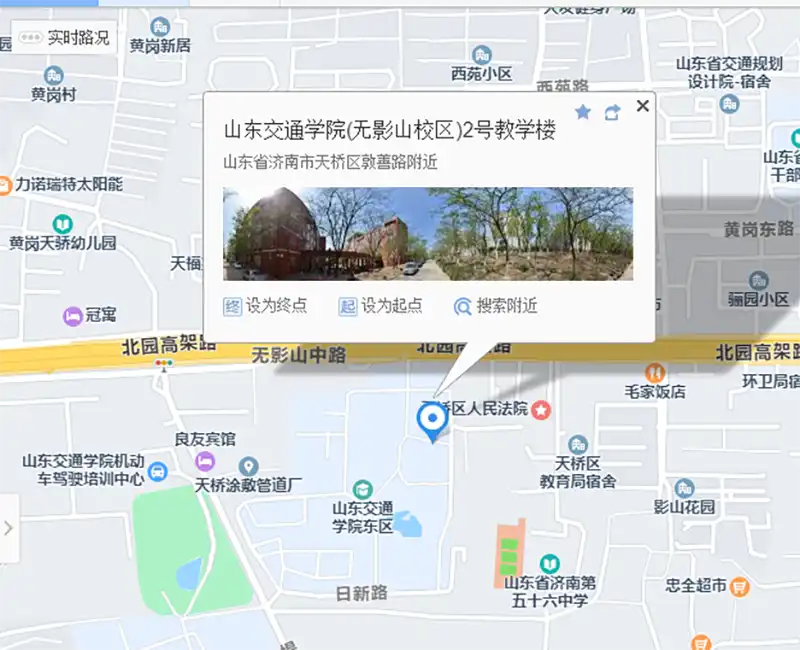Favorite this location with the star
This screenshot has width=800, height=650.
point(583,112)
